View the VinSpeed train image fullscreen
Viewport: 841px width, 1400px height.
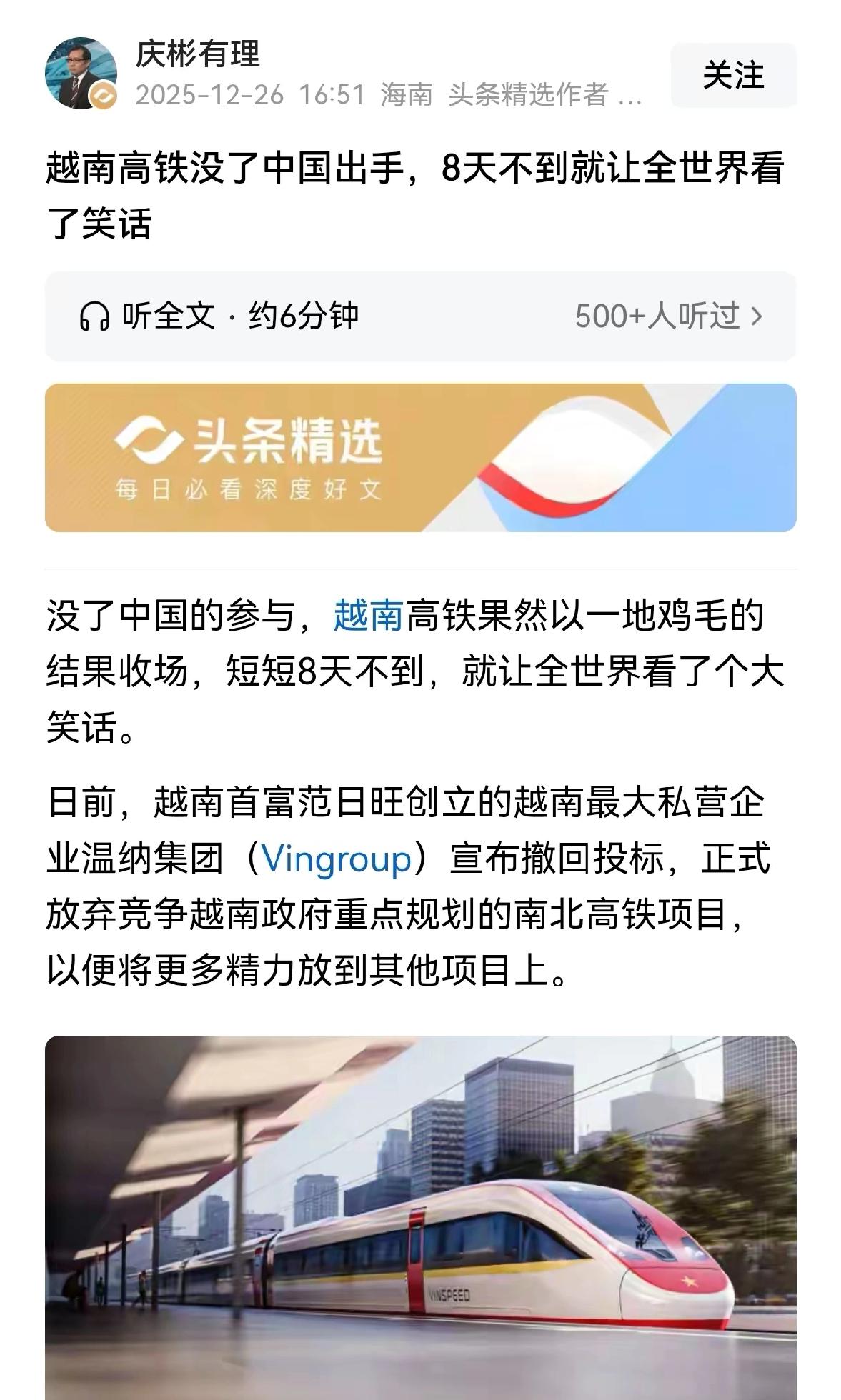tap(420, 1207)
